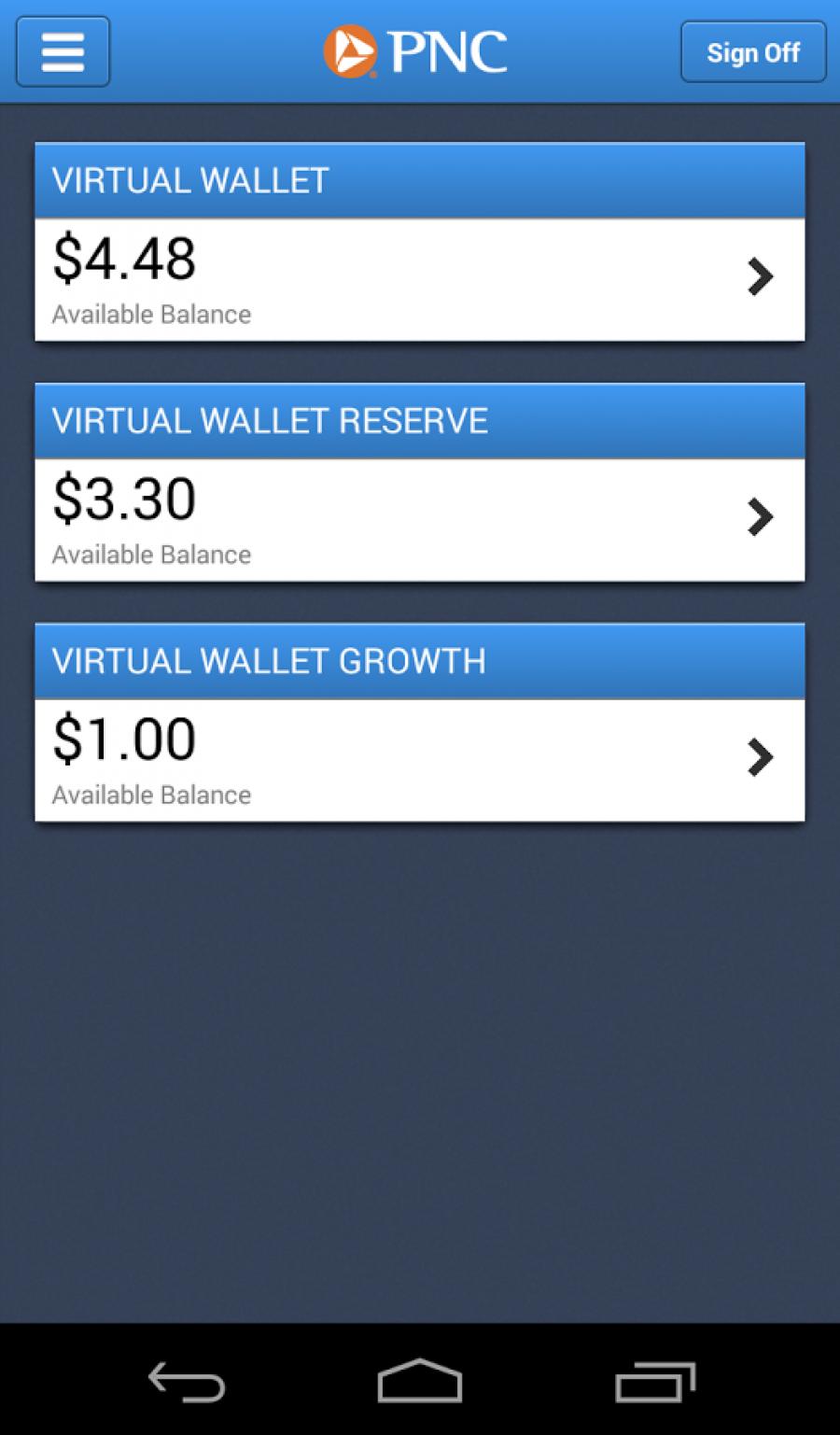This screenshot has width=840, height=1435.
Task: Sign off from the banking session
Action: [x=752, y=52]
